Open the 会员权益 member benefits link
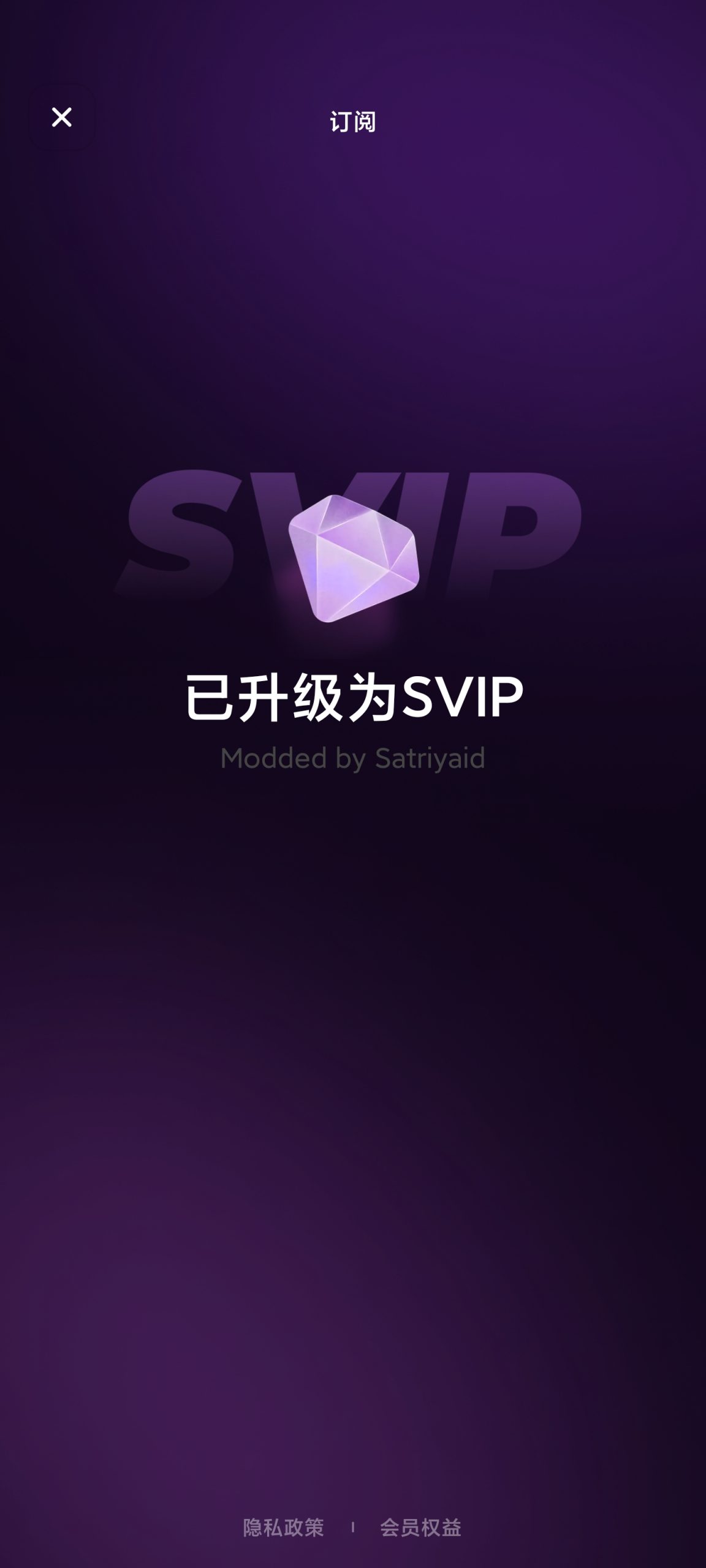This screenshot has width=706, height=1568. 420,1527
